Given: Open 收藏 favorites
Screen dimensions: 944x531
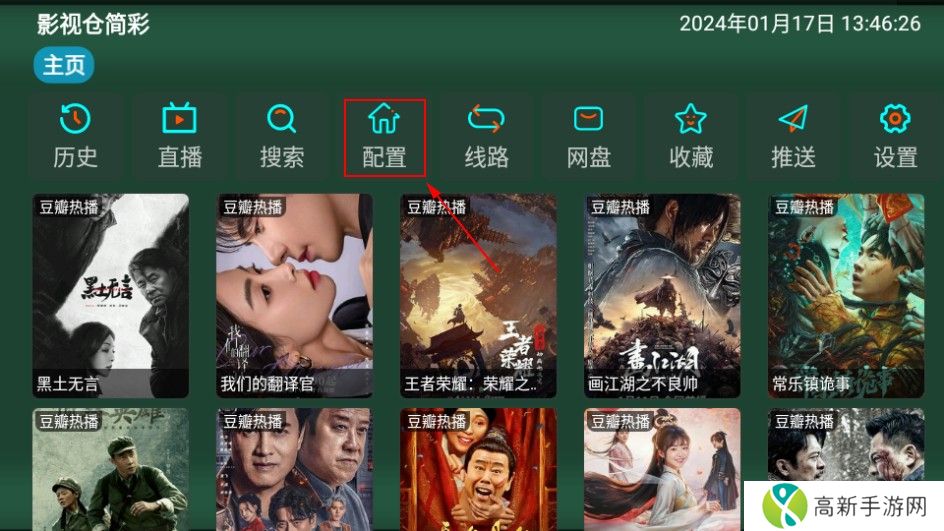Looking at the screenshot, I should tap(691, 137).
